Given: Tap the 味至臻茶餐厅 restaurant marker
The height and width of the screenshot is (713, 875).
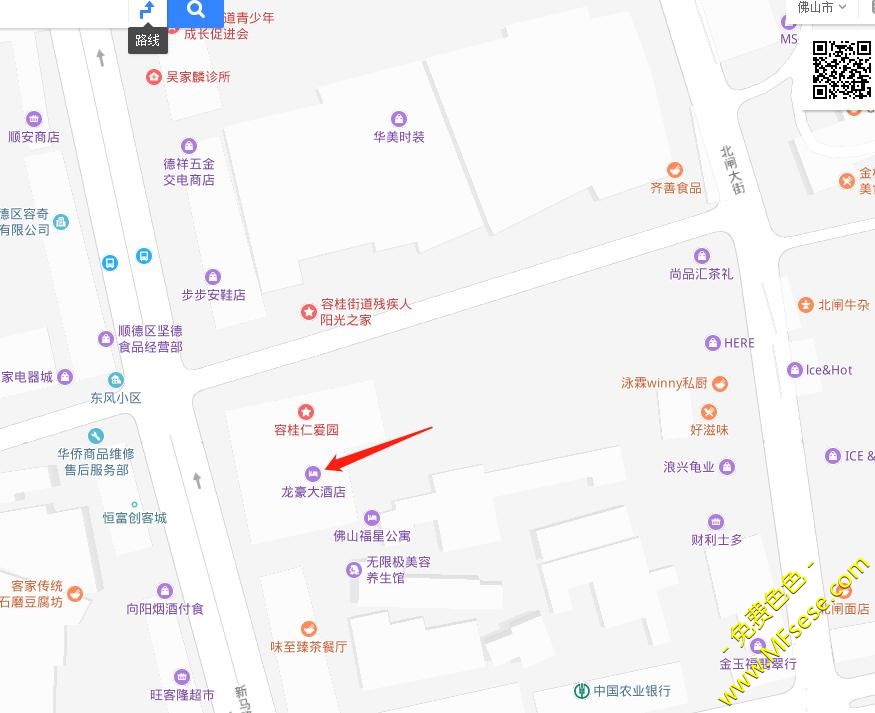Looking at the screenshot, I should (x=308, y=629).
